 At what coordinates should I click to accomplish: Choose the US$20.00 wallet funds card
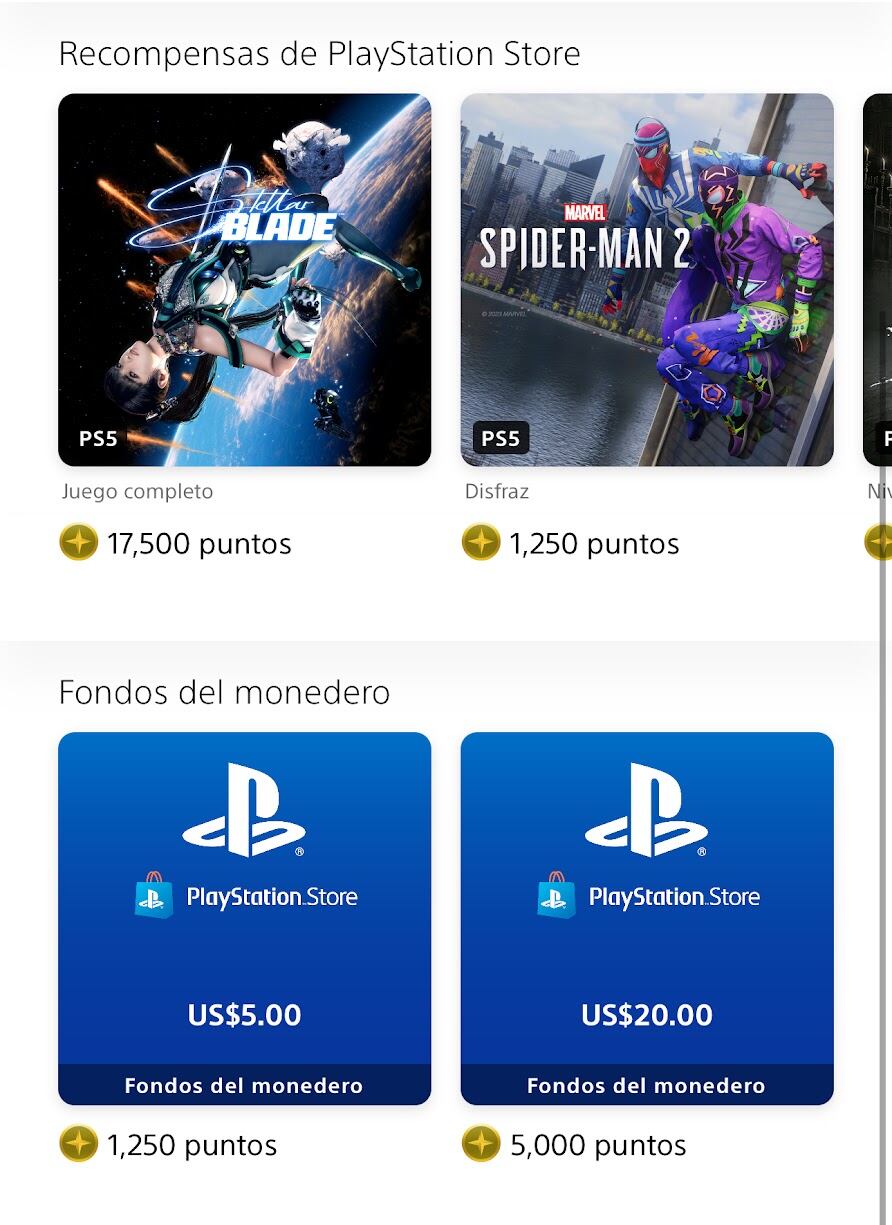point(646,918)
